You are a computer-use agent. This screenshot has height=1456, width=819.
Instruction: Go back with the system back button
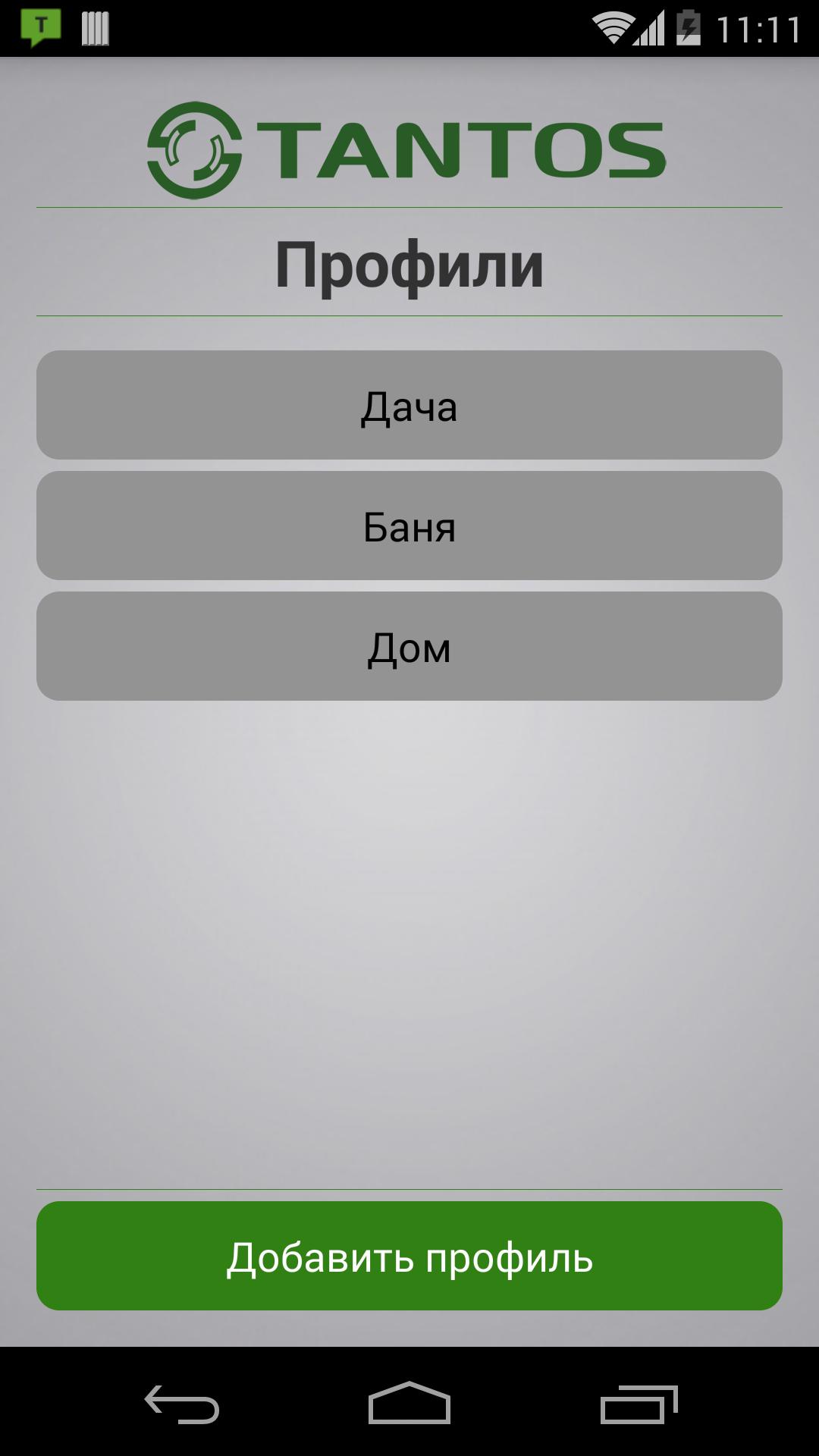coord(182,1403)
